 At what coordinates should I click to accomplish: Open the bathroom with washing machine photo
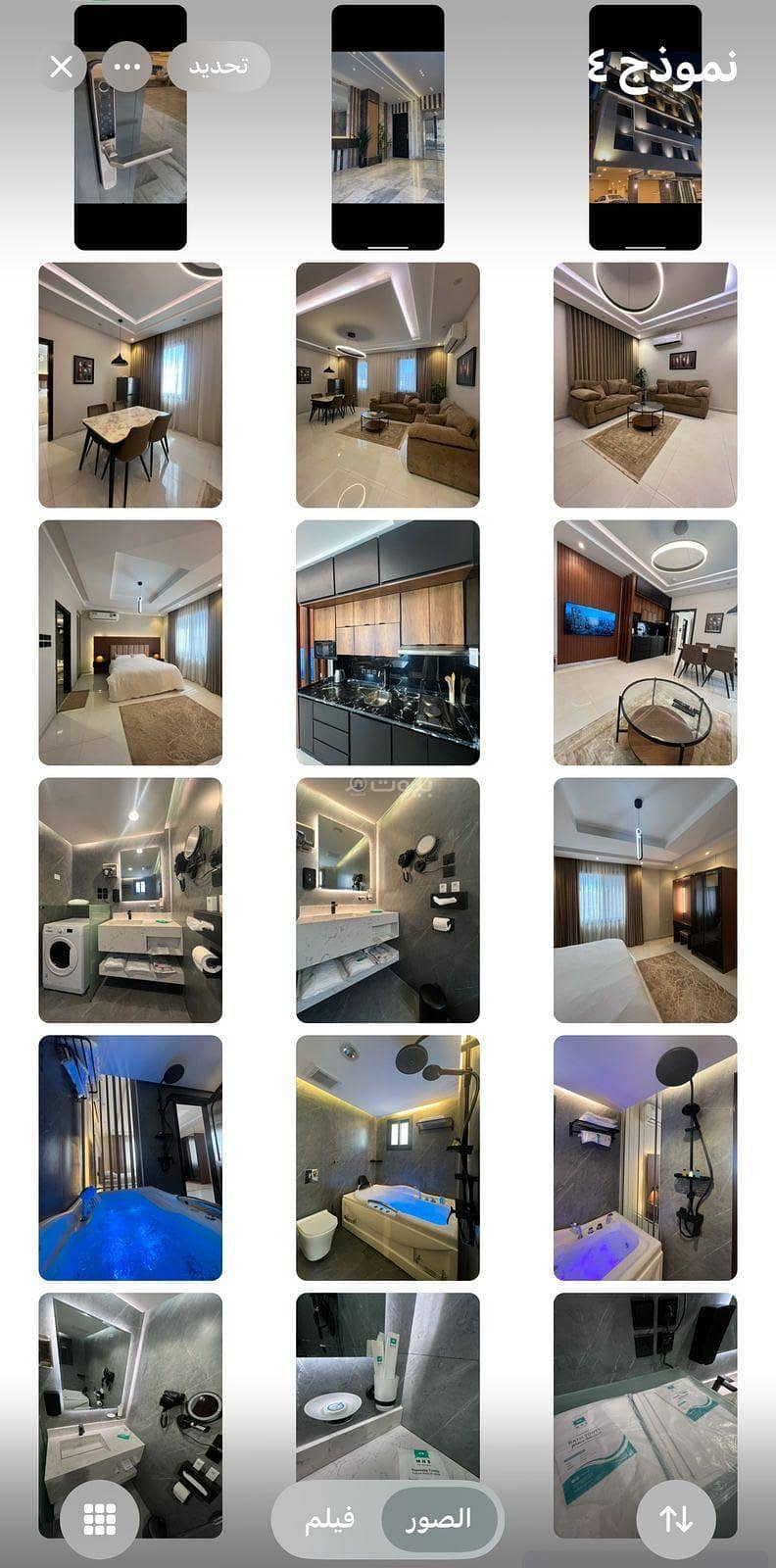click(130, 901)
